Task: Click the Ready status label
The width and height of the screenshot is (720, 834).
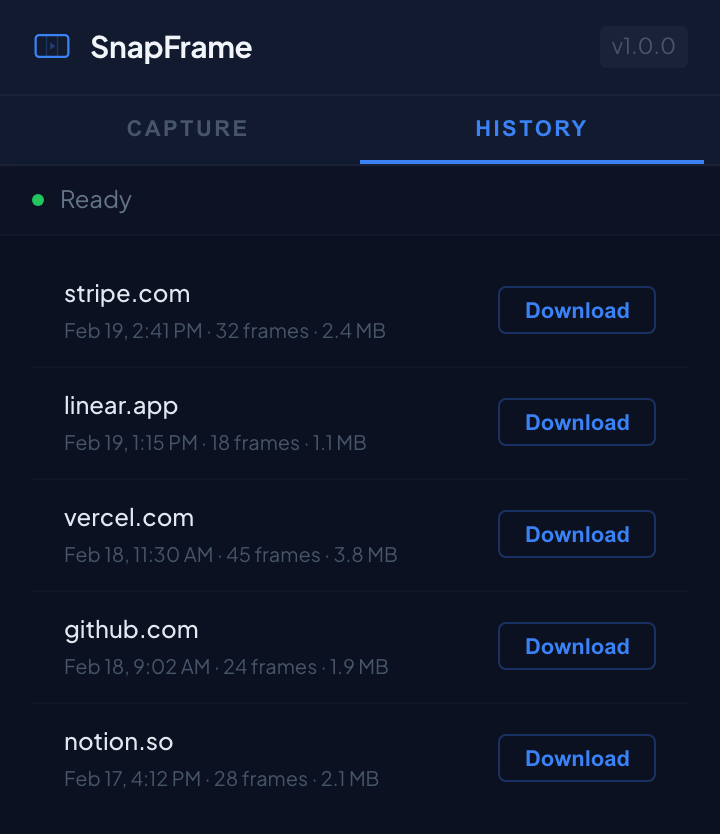Action: (x=96, y=200)
